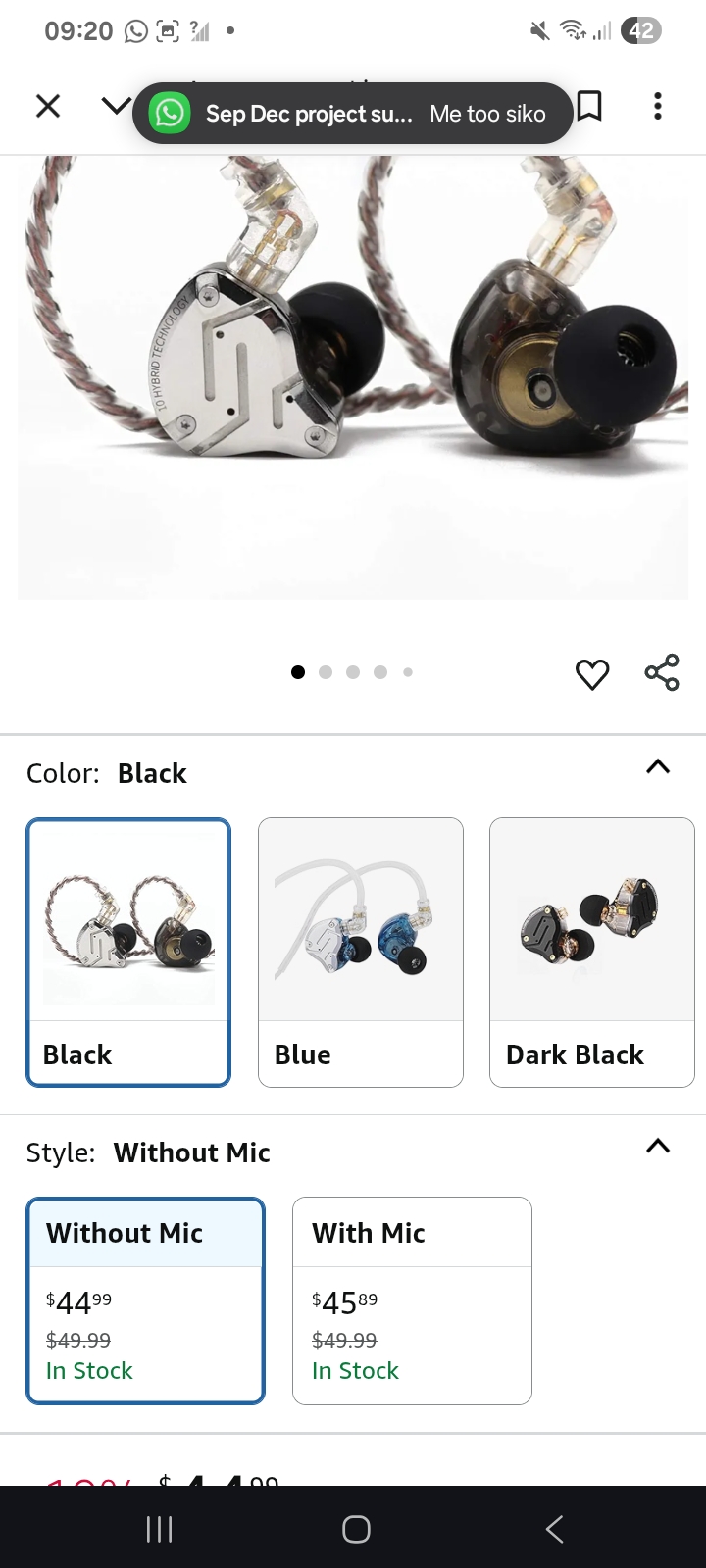
Task: Select the Black color option
Action: tap(128, 953)
